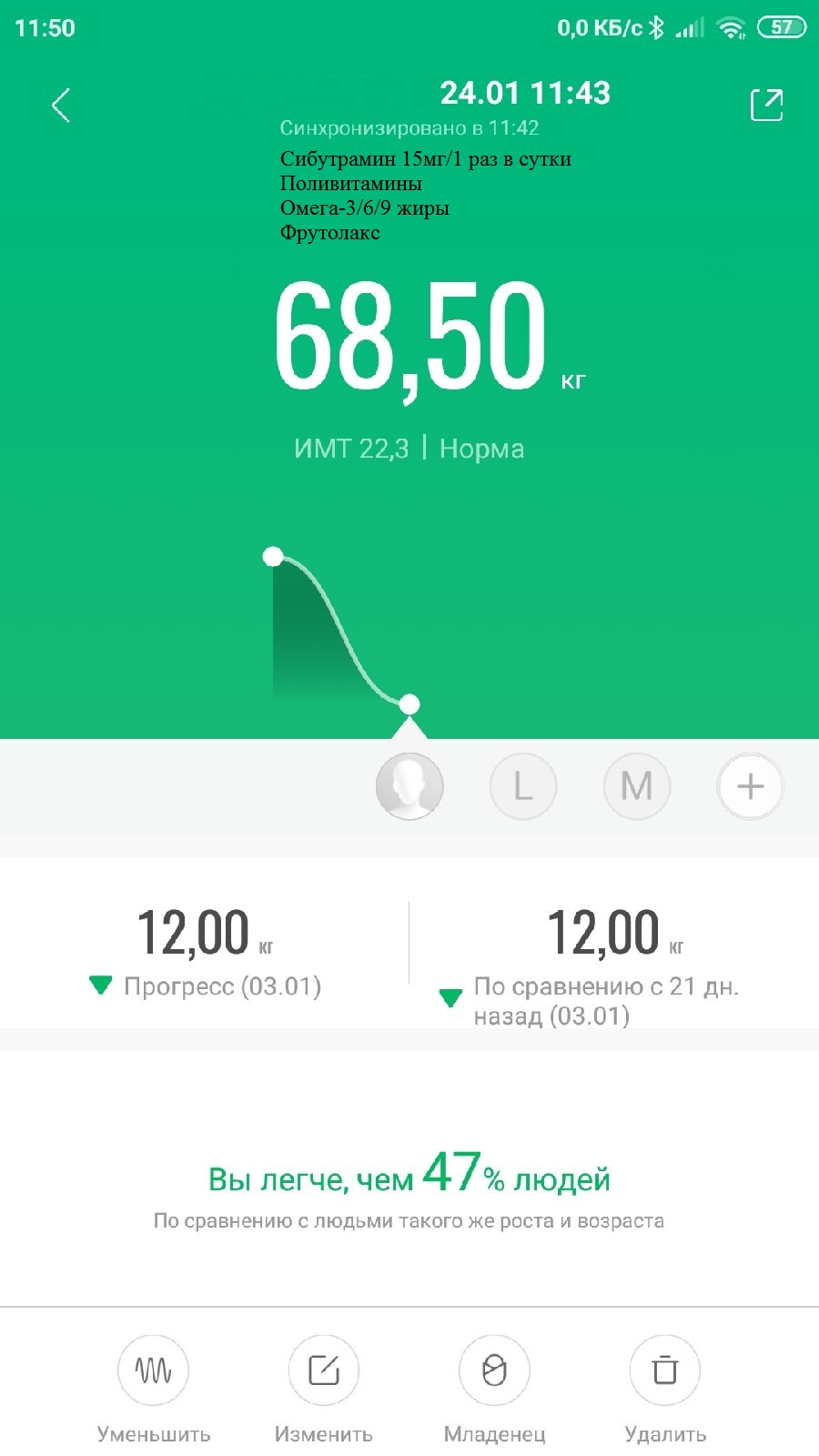Switch to user M
819x1456 pixels.
[x=637, y=786]
